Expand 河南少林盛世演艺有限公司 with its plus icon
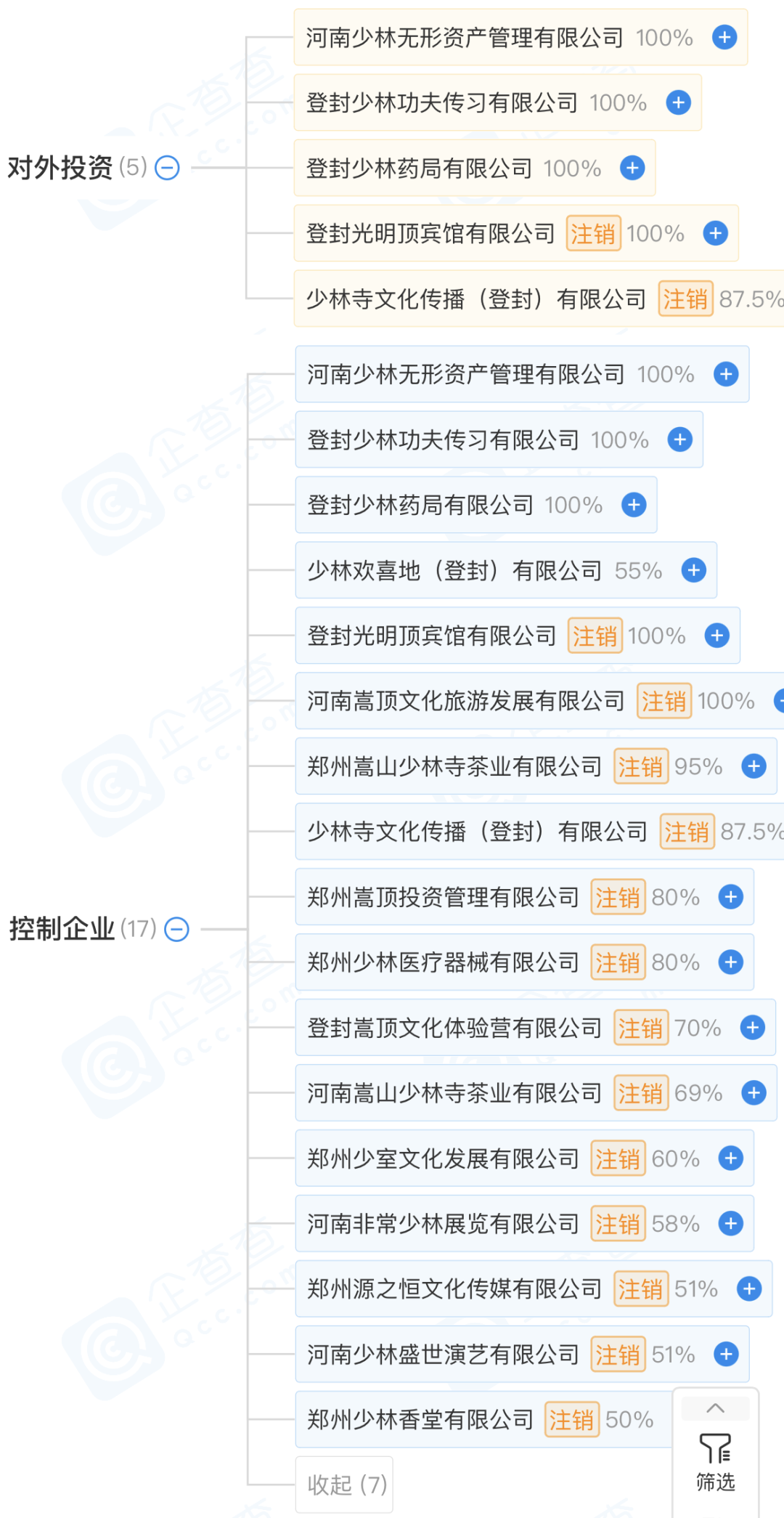The width and height of the screenshot is (784, 1518). (727, 1355)
